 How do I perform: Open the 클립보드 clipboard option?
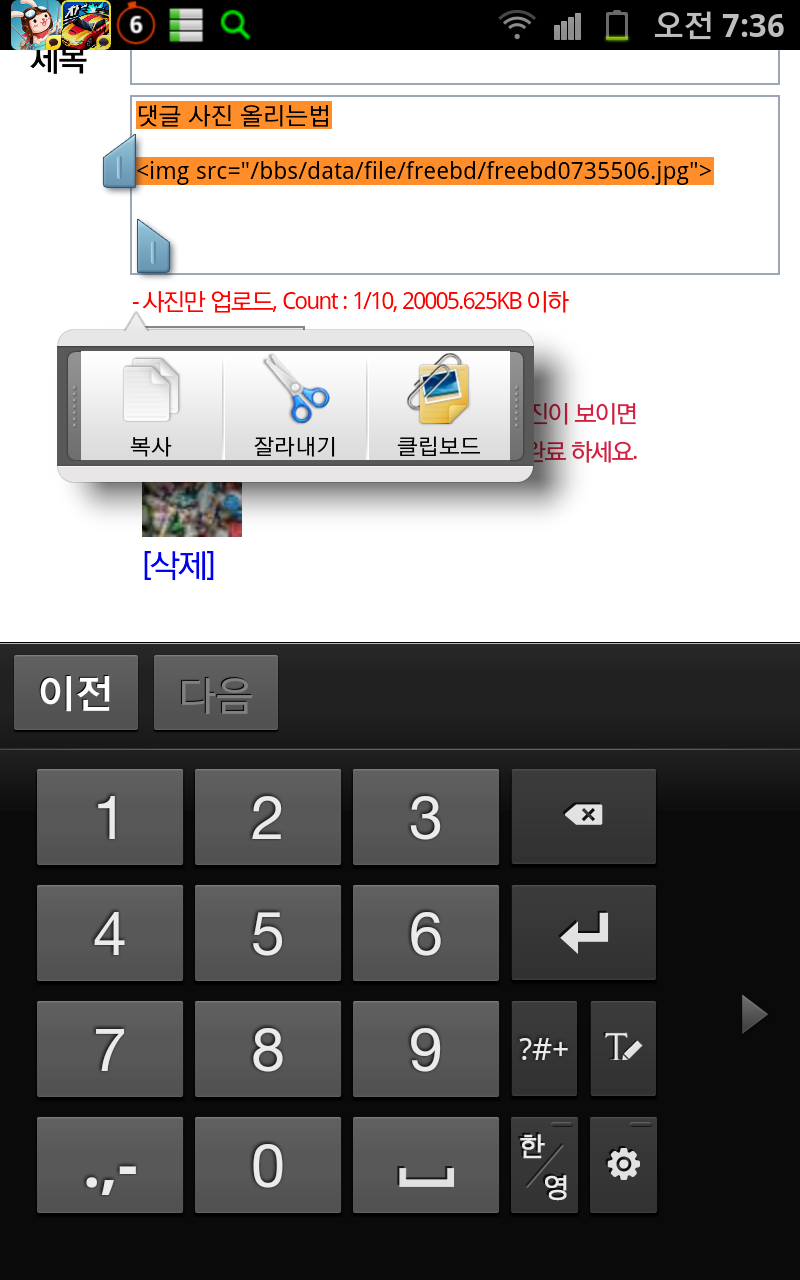[x=439, y=406]
